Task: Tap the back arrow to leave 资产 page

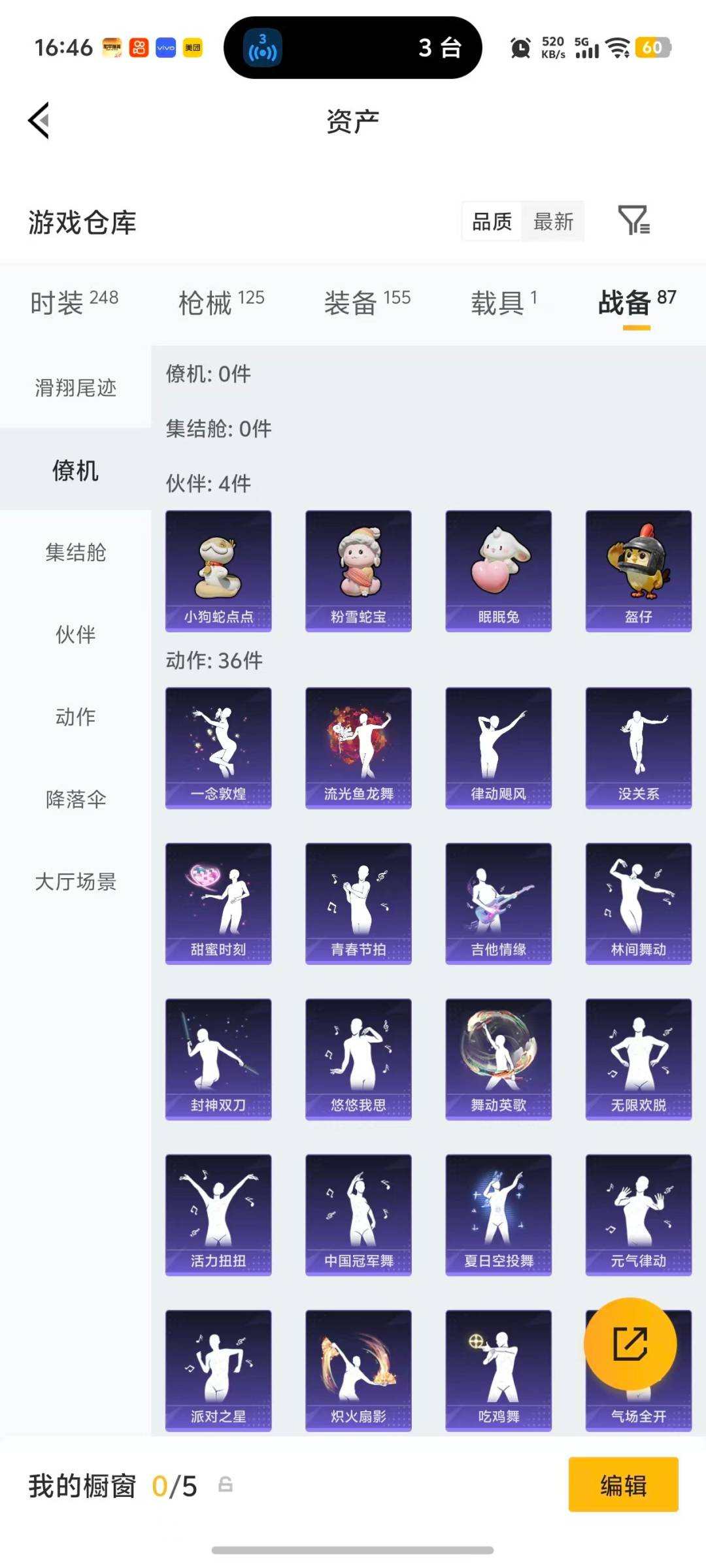Action: (x=39, y=122)
